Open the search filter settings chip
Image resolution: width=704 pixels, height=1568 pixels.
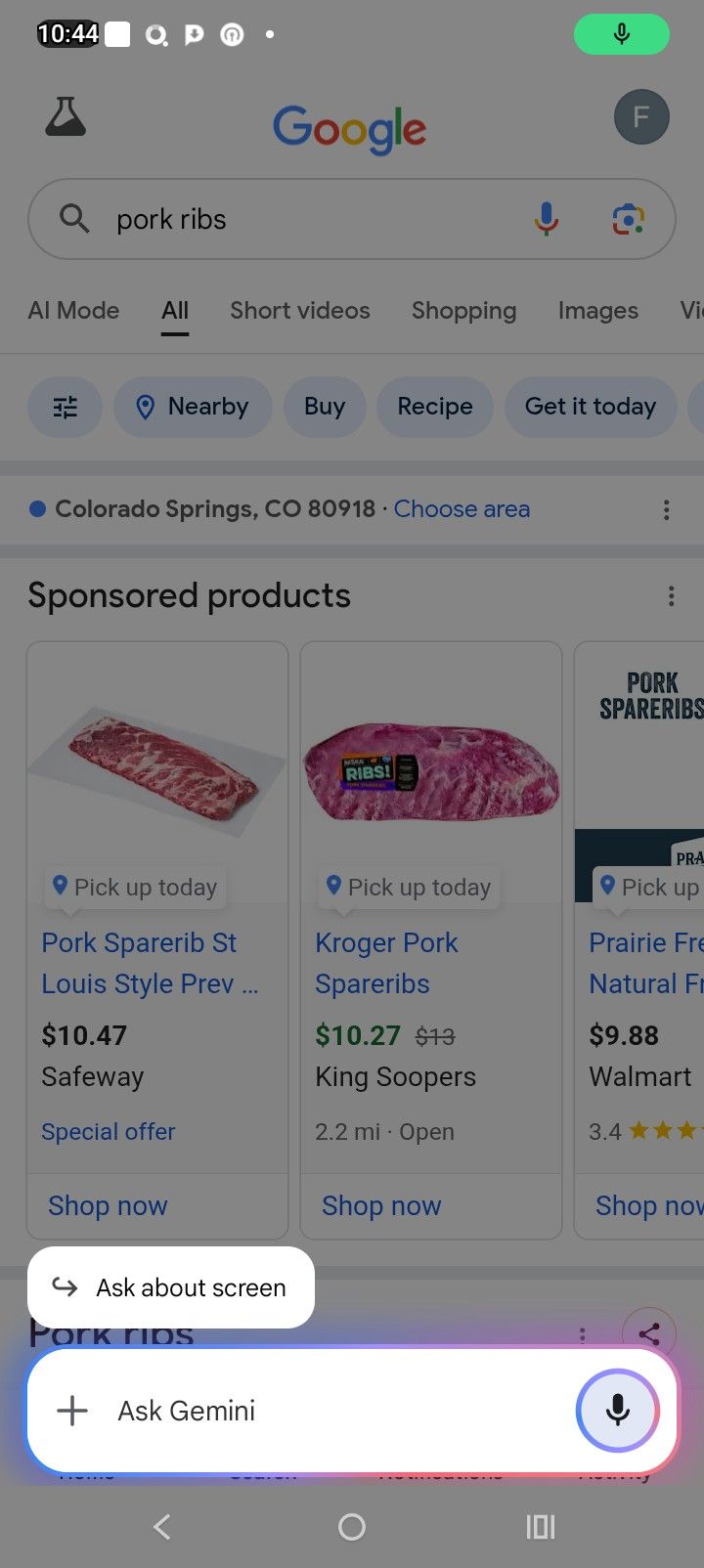[x=66, y=407]
